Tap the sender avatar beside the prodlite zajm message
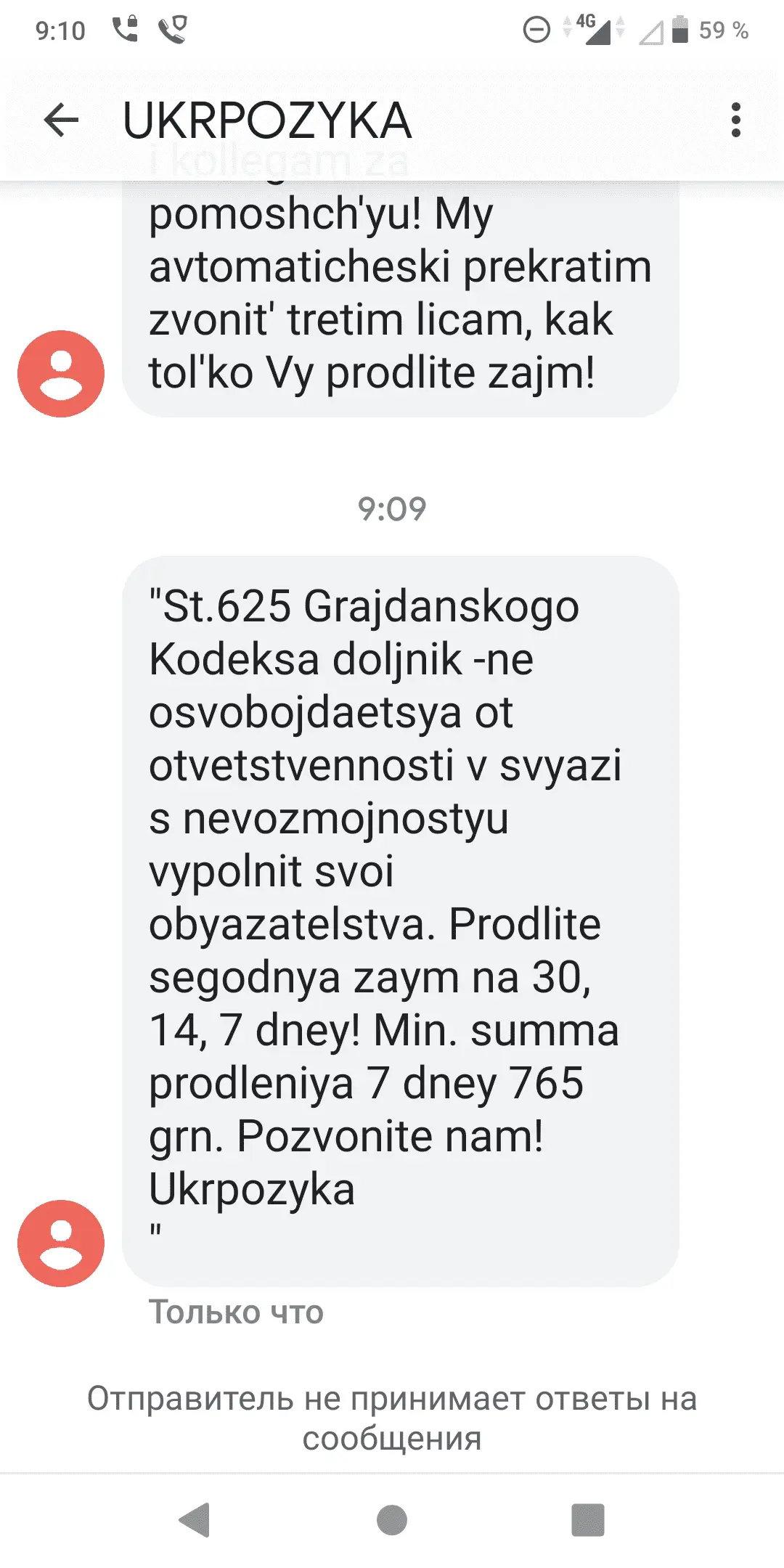Viewport: 784px width, 1568px height. coord(61,373)
